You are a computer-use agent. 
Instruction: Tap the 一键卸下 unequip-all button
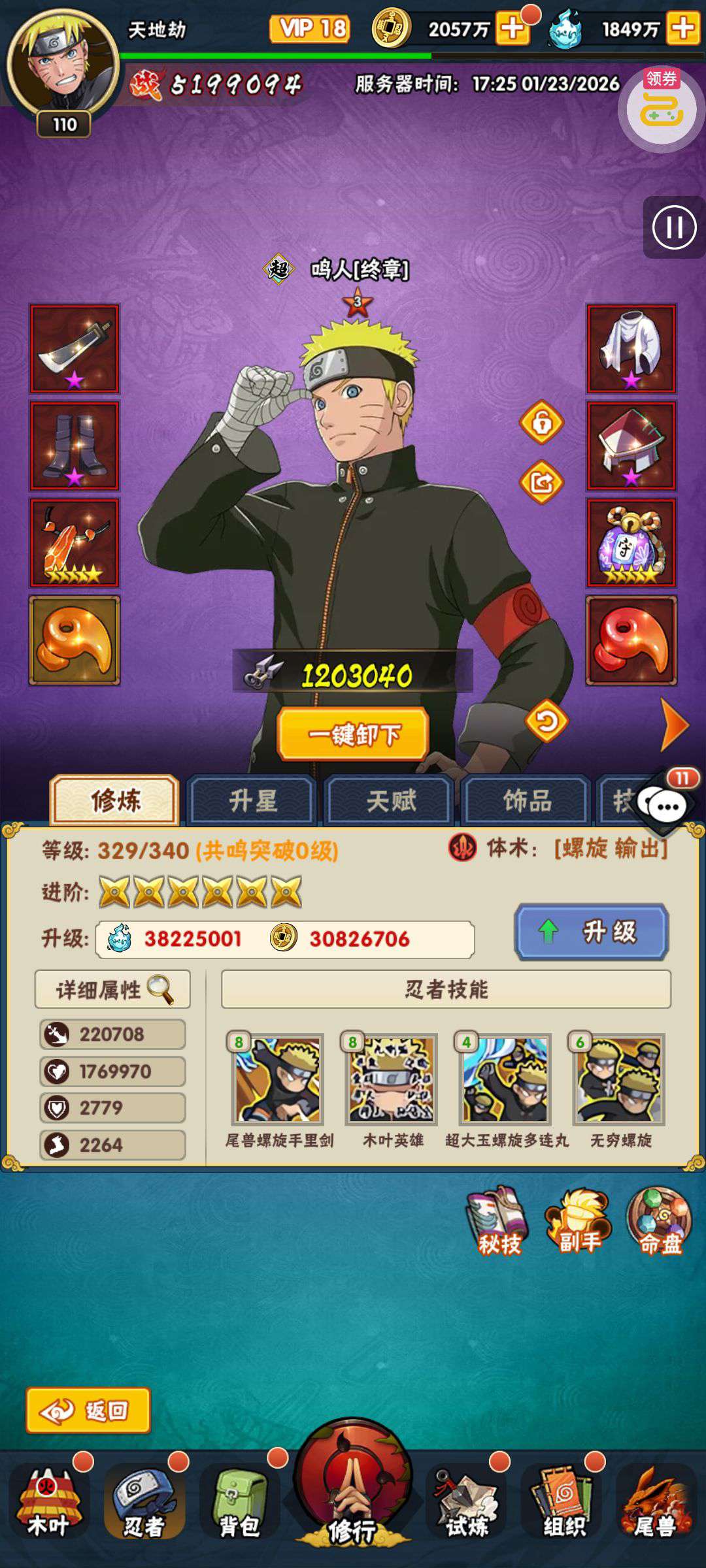[x=353, y=734]
